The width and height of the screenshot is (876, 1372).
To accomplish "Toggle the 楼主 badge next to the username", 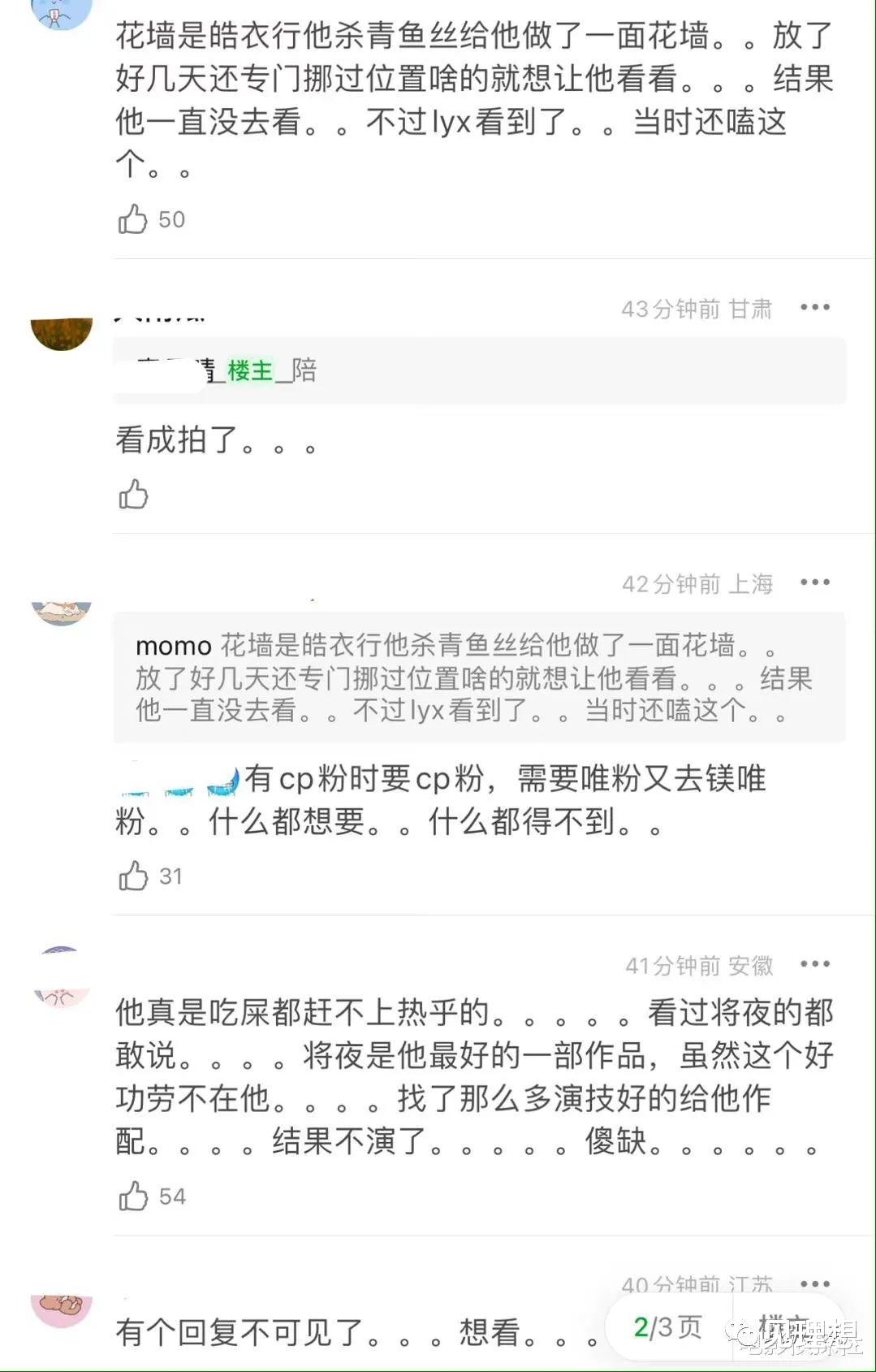I will (x=252, y=372).
